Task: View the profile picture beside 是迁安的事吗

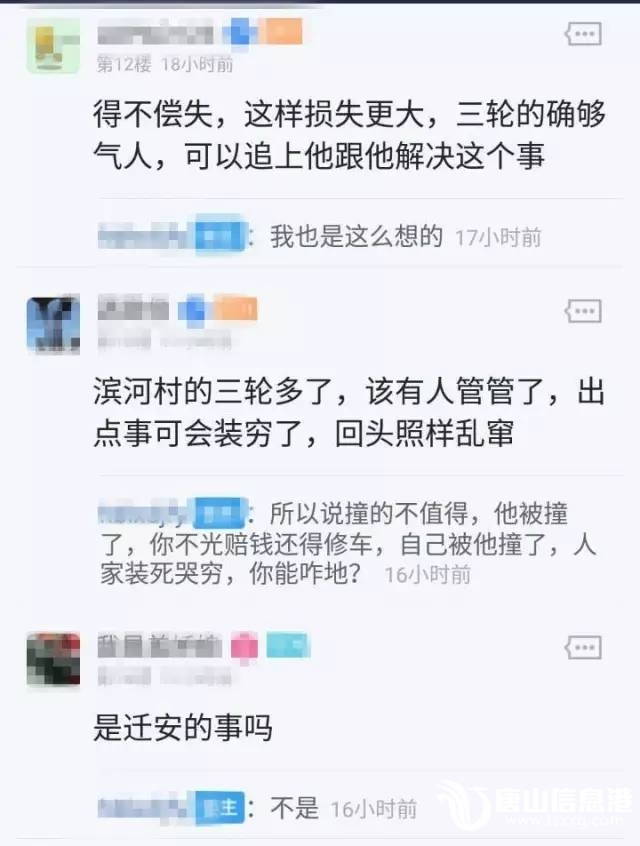Action: point(53,659)
